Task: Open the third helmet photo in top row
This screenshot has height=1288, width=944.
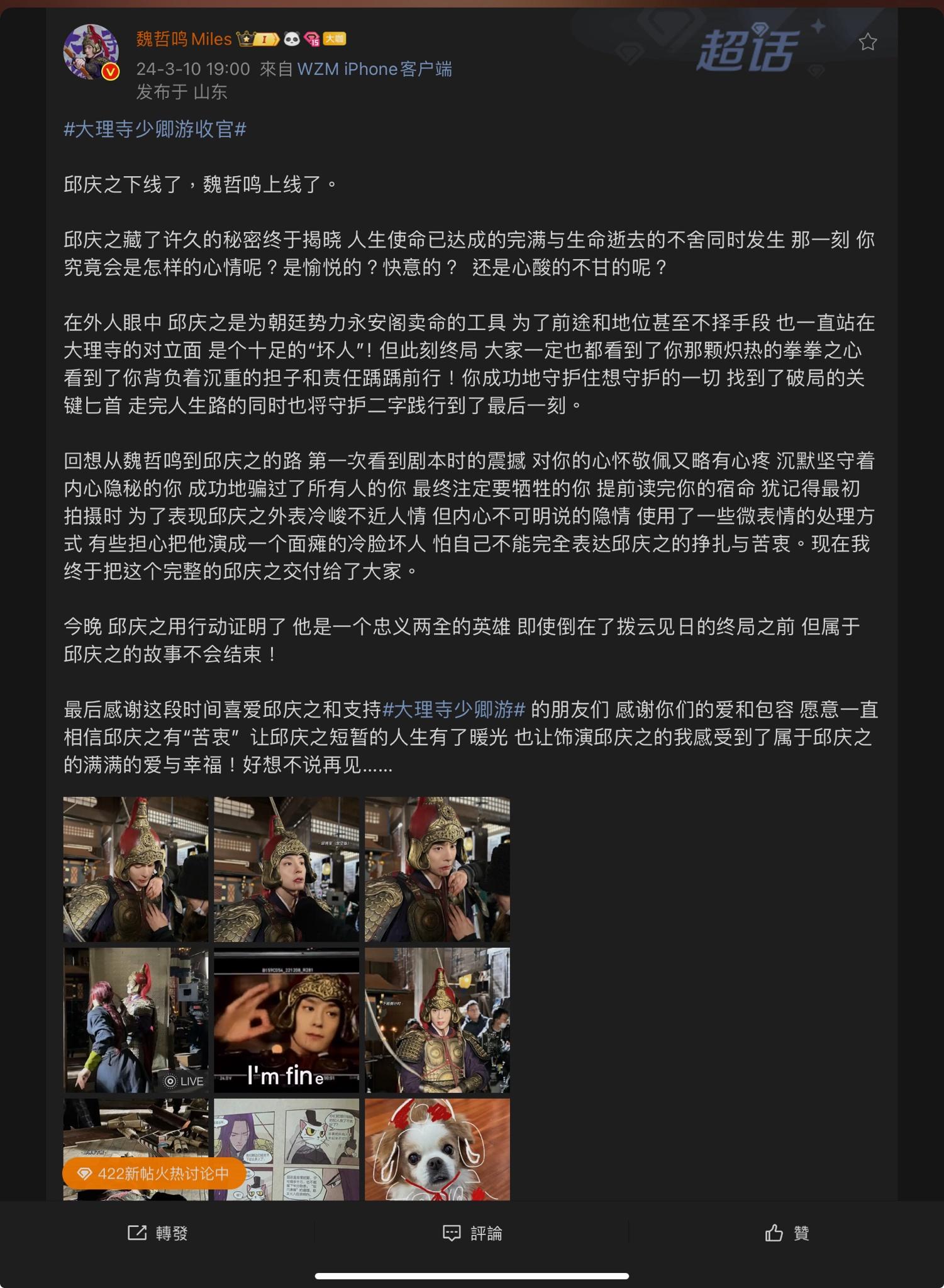Action: [437, 869]
